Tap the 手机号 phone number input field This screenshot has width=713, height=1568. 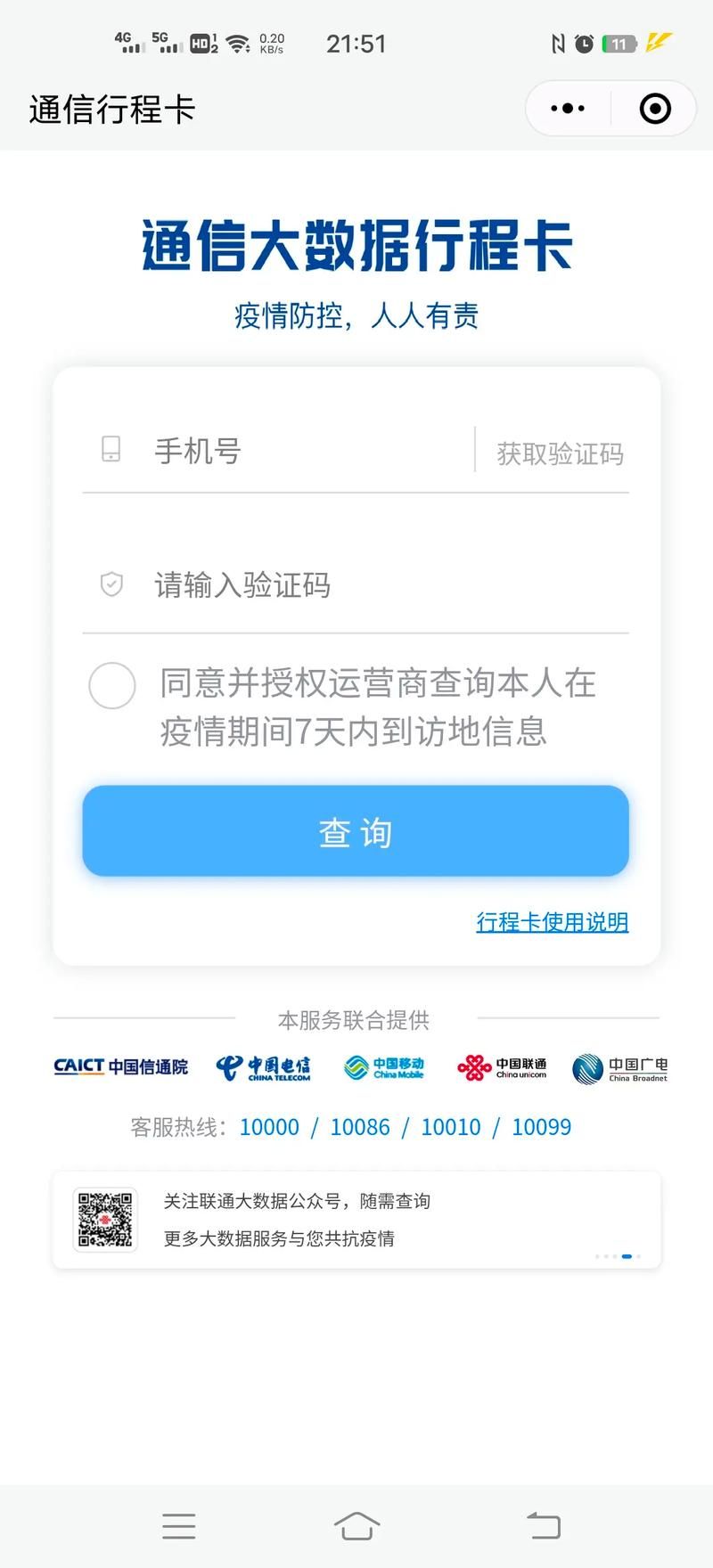pyautogui.click(x=267, y=451)
